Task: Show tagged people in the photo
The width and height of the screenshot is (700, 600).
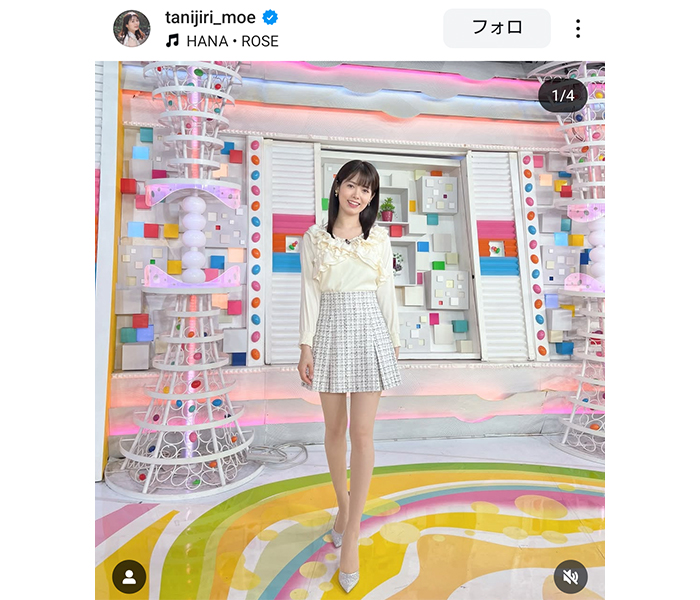Action: point(129,576)
